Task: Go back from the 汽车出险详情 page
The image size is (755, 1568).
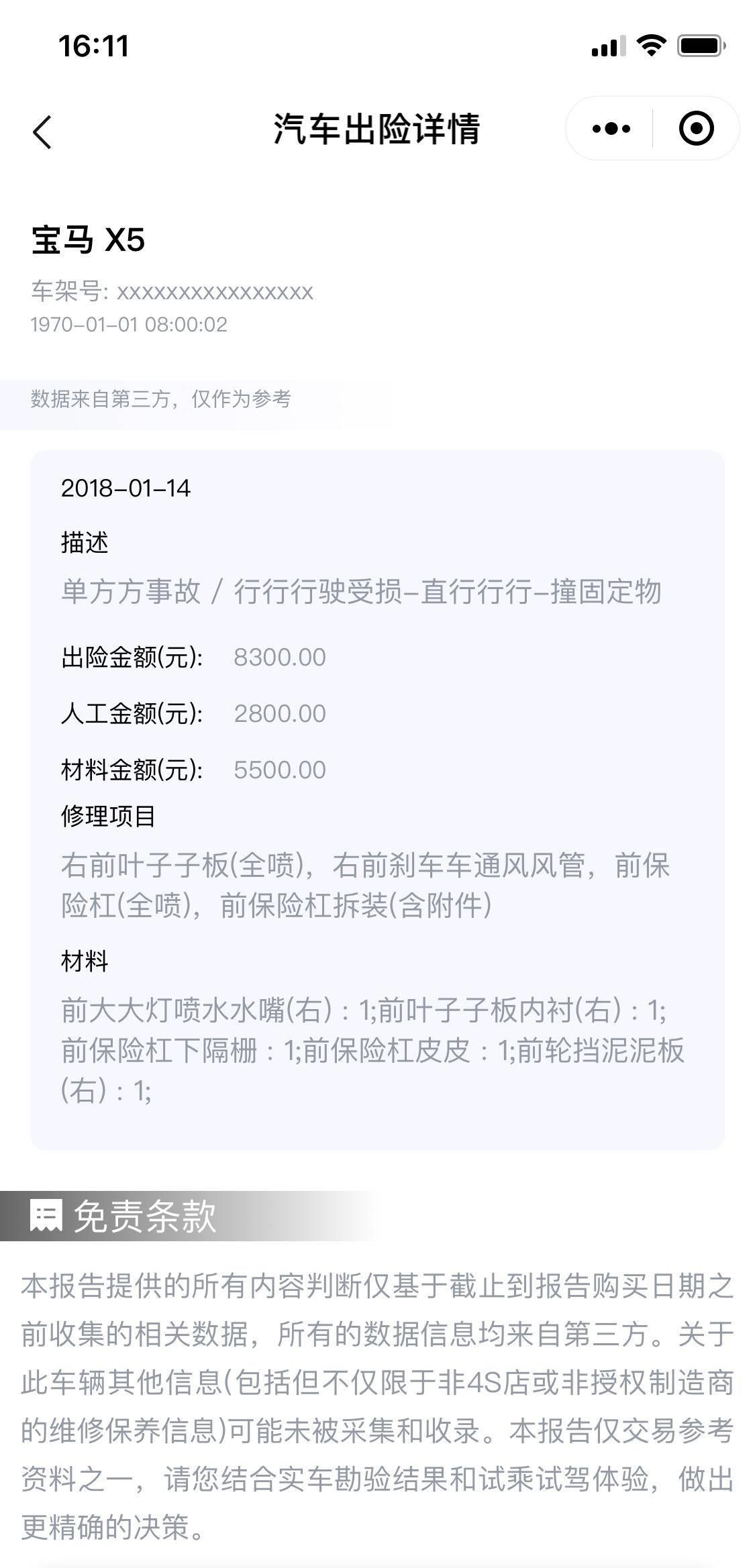Action: pyautogui.click(x=42, y=132)
